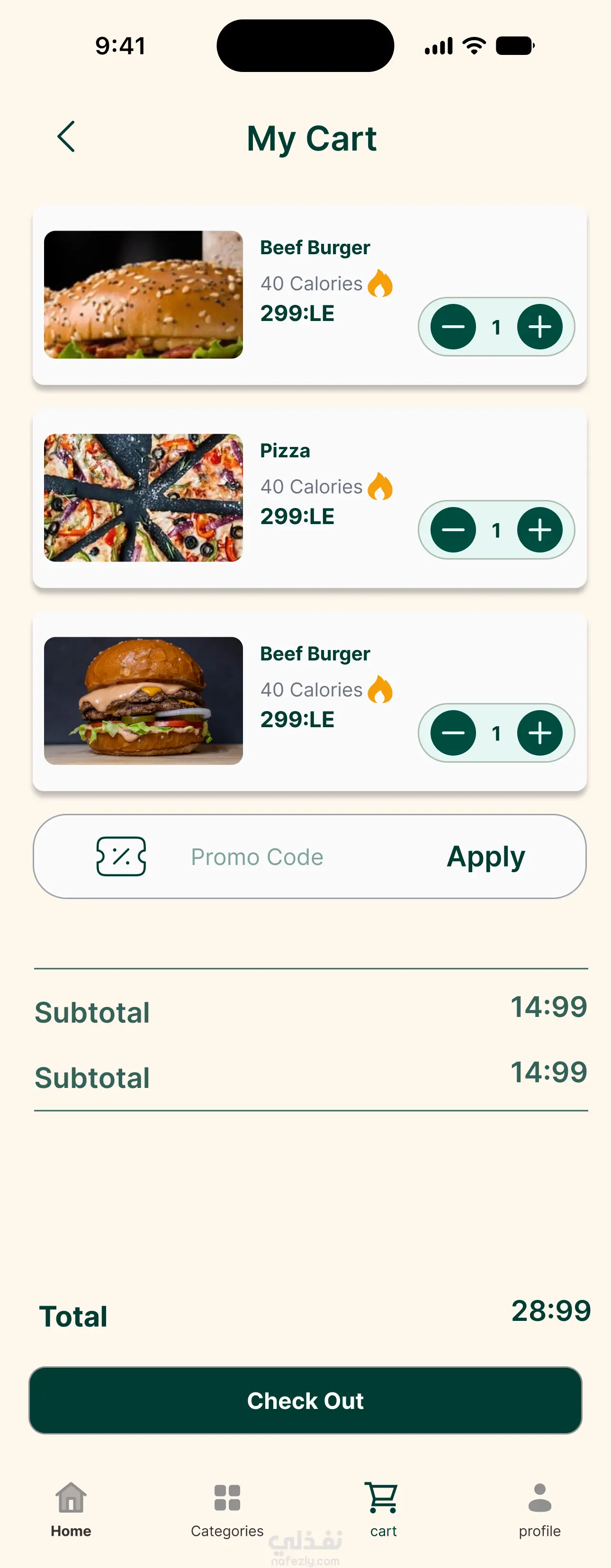
Task: Enter a code in the Promo Code field
Action: coord(256,856)
